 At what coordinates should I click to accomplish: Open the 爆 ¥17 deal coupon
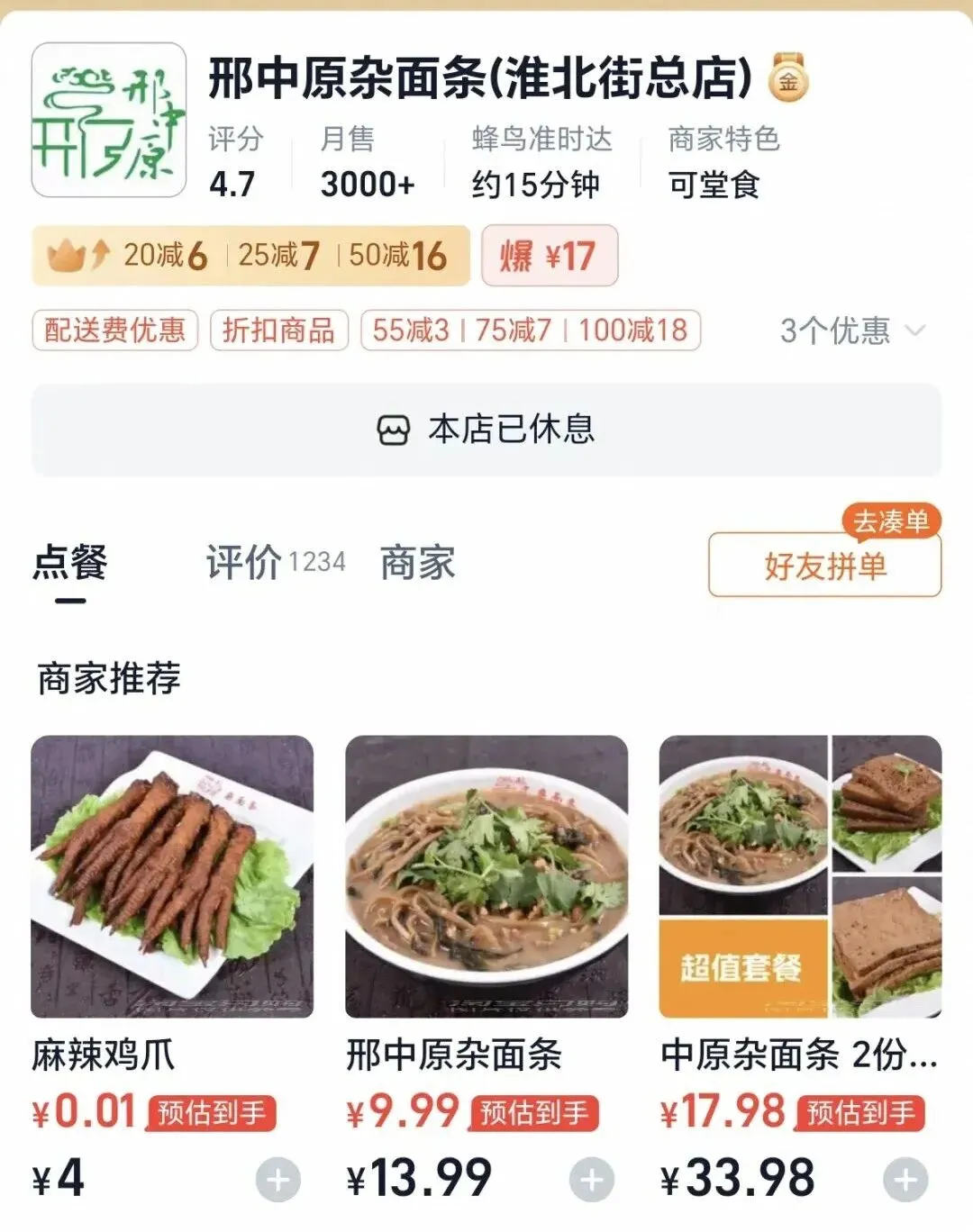click(x=549, y=256)
